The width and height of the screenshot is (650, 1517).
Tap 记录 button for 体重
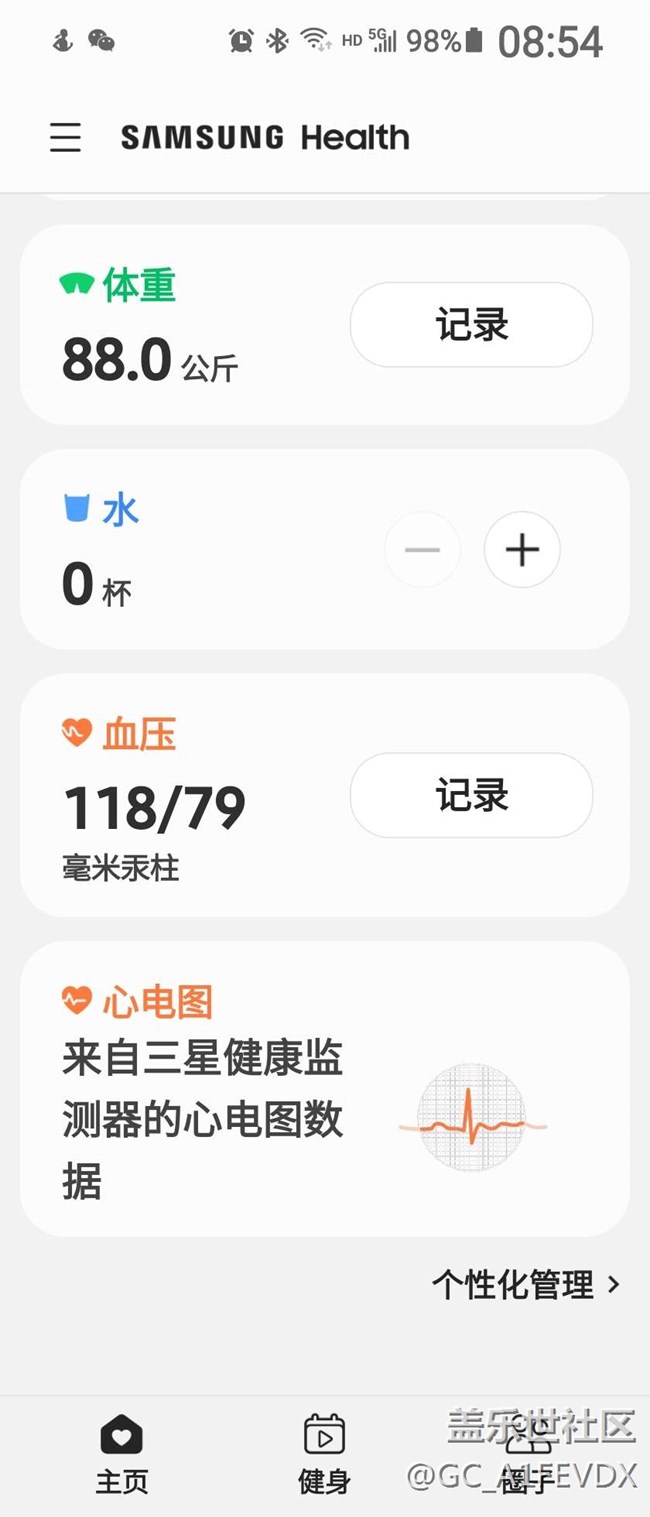click(x=471, y=325)
